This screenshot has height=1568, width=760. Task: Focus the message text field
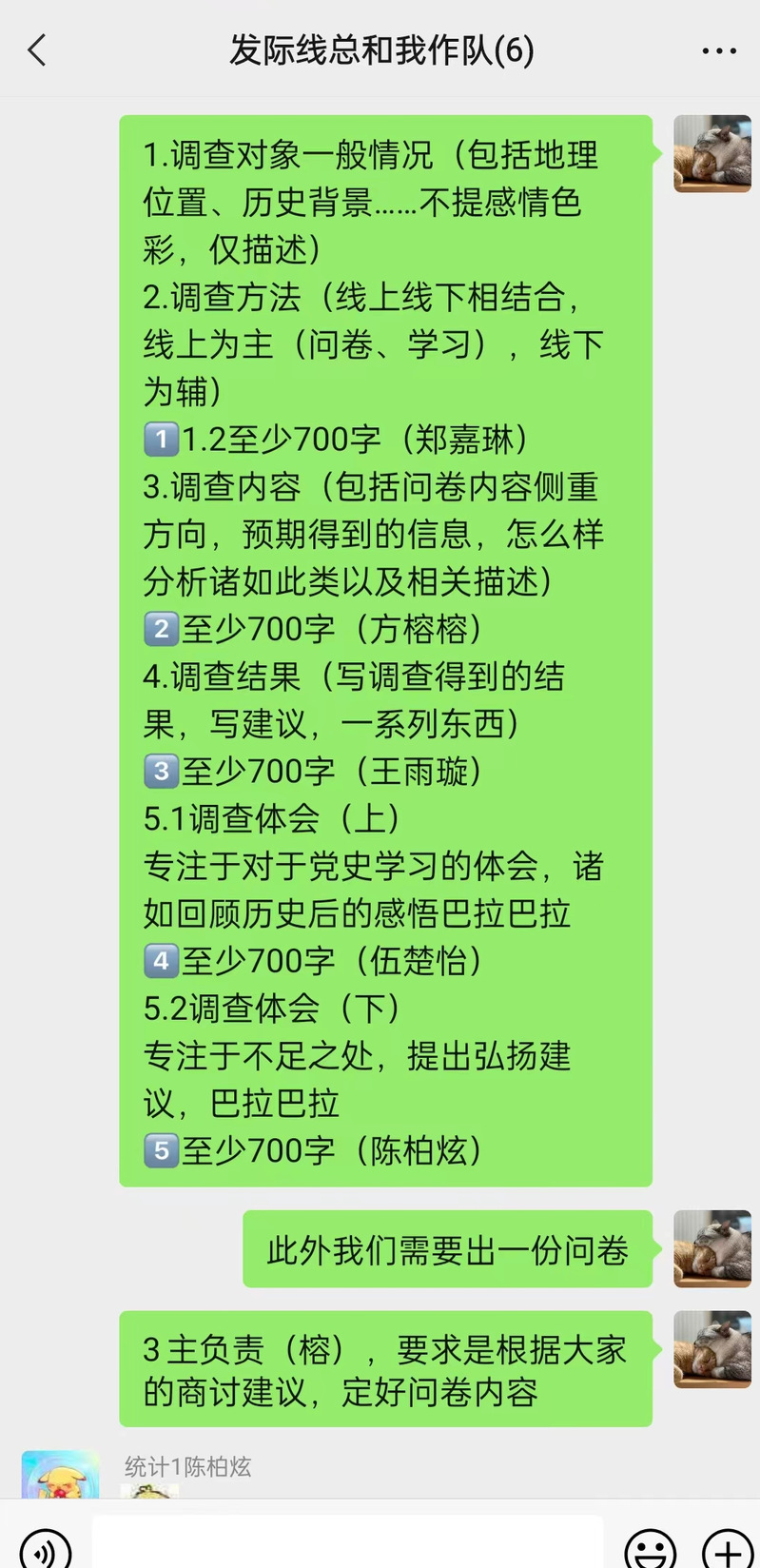[348, 1541]
